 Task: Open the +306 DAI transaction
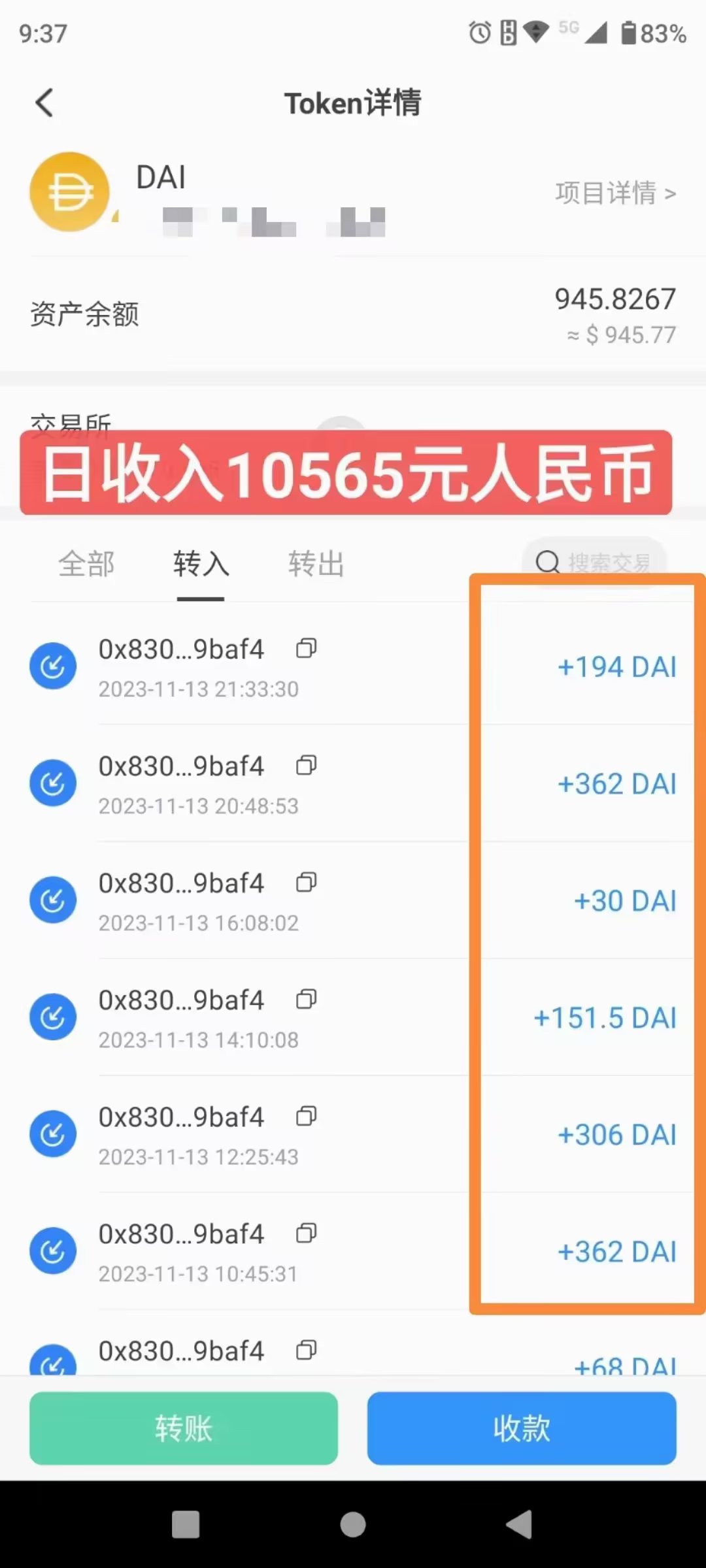353,1134
